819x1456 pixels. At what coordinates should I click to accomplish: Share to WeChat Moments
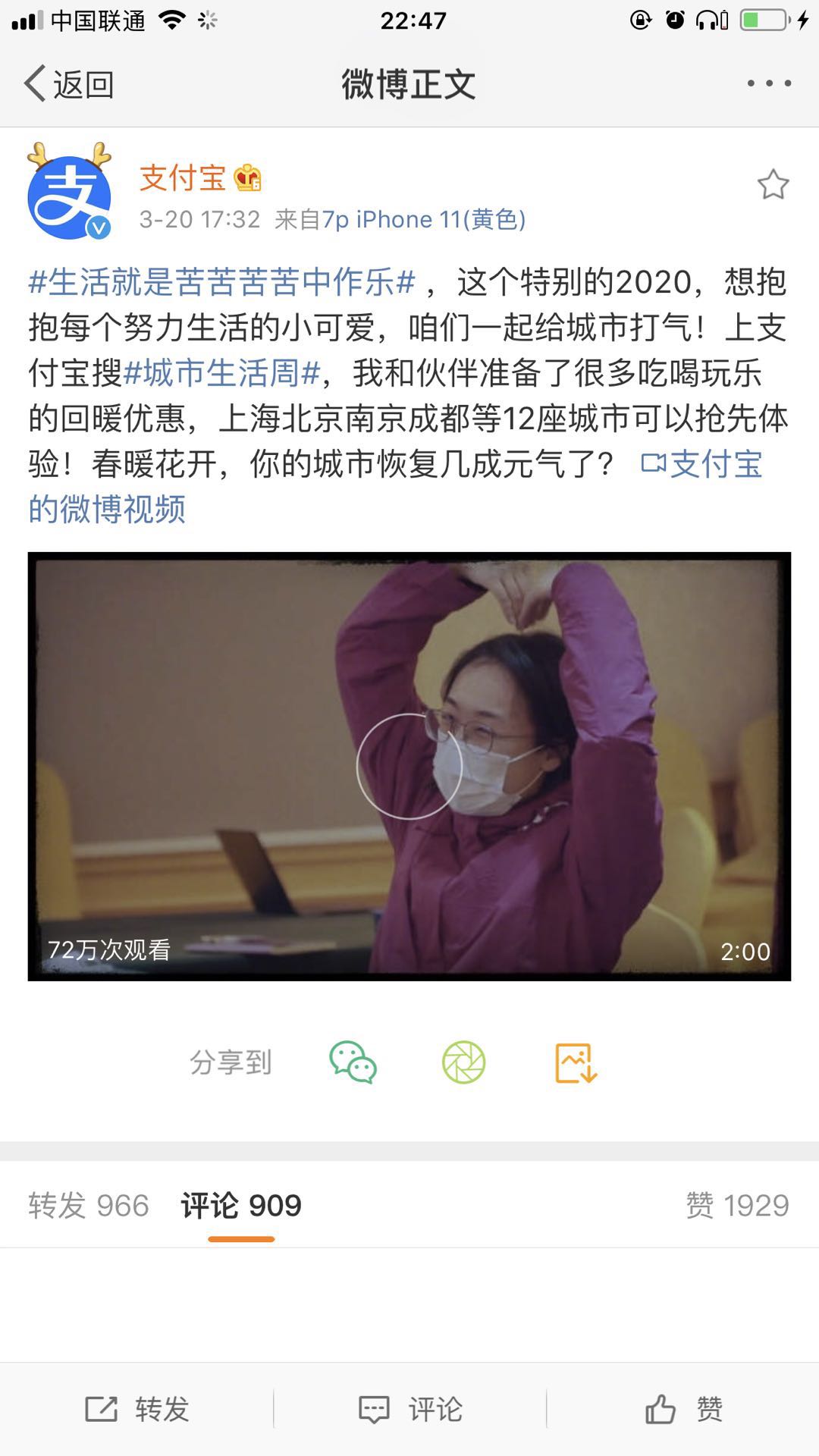pos(463,1062)
